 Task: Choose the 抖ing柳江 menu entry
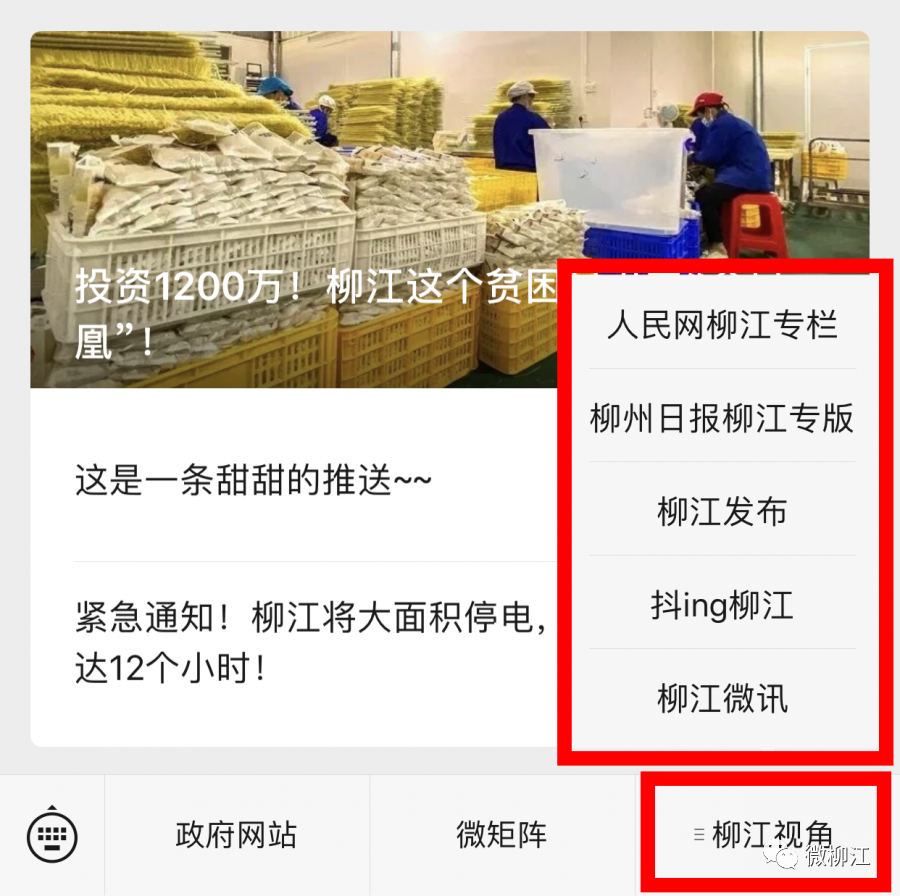pyautogui.click(x=721, y=605)
